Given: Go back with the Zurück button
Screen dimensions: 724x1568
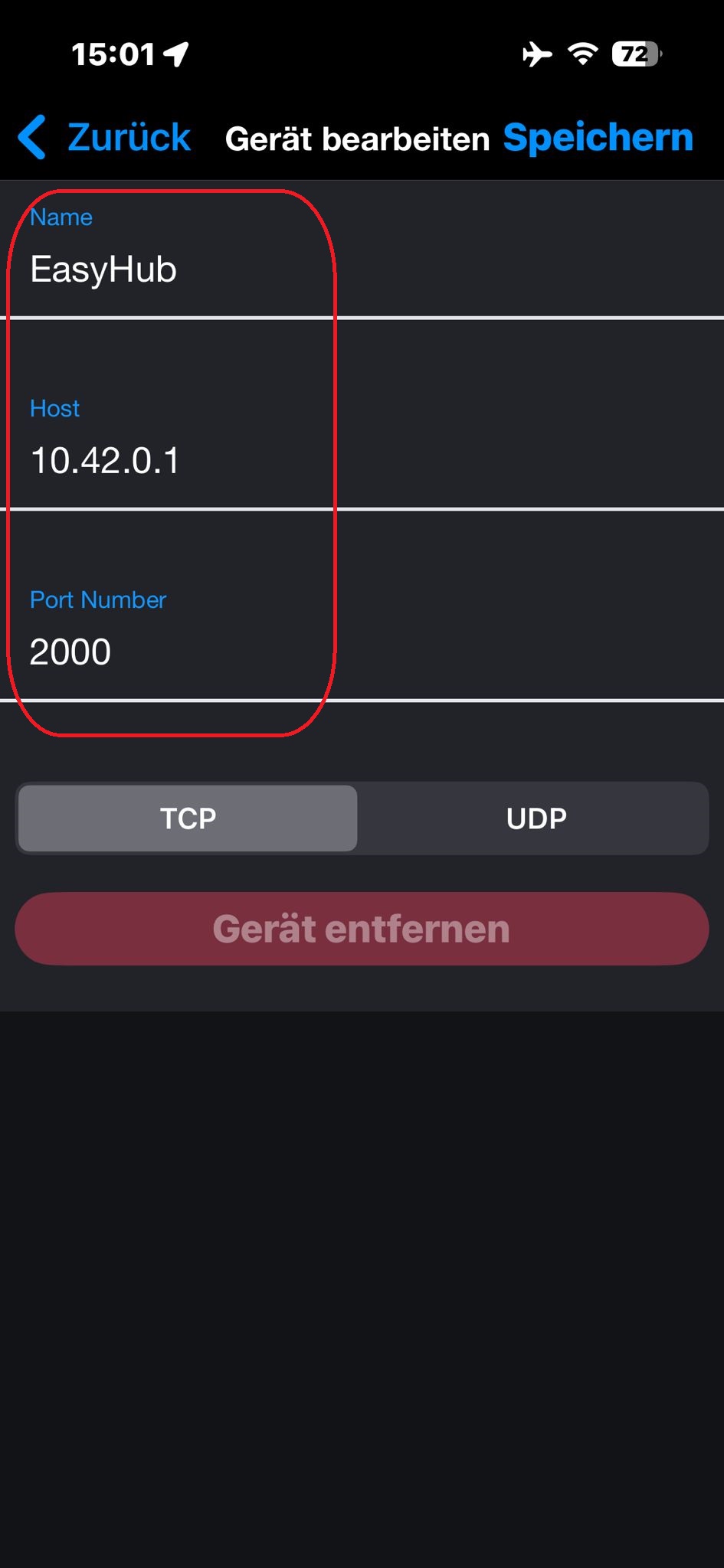Looking at the screenshot, I should tap(106, 138).
